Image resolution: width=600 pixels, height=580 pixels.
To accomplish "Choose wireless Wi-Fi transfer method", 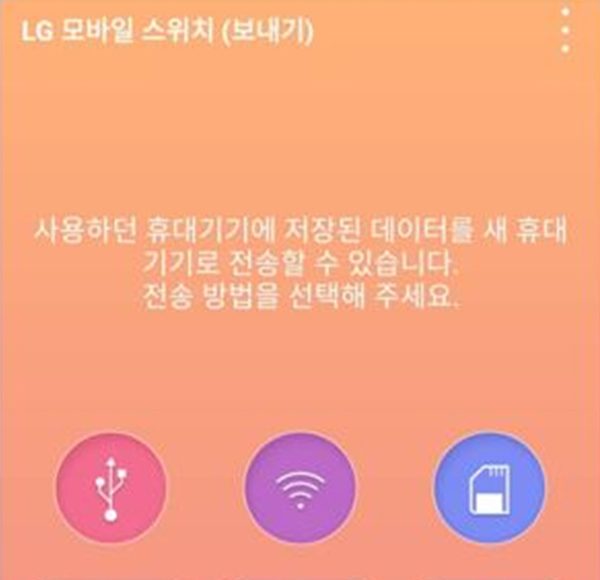I will coord(301,489).
